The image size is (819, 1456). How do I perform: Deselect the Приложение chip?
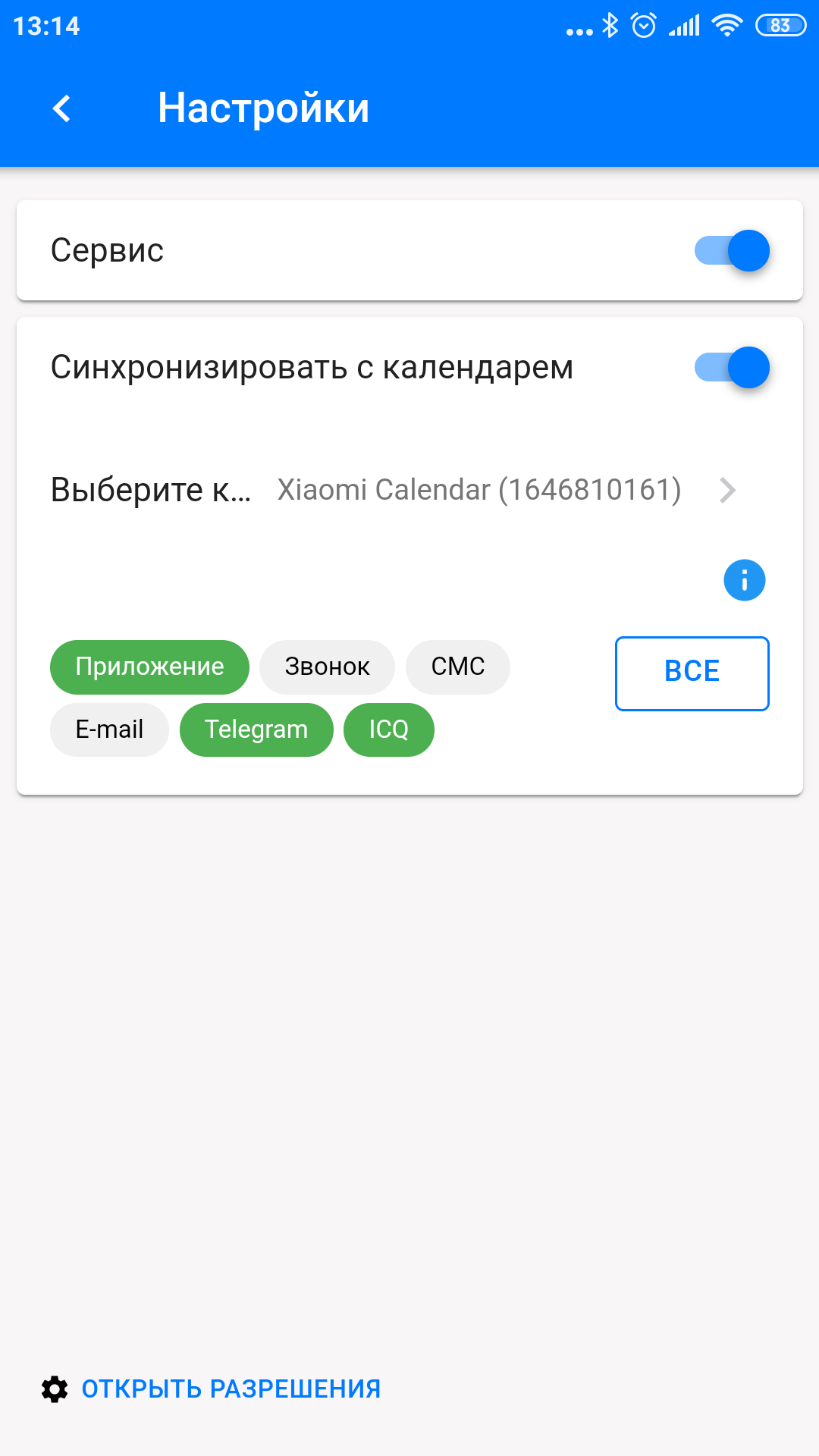tap(149, 667)
